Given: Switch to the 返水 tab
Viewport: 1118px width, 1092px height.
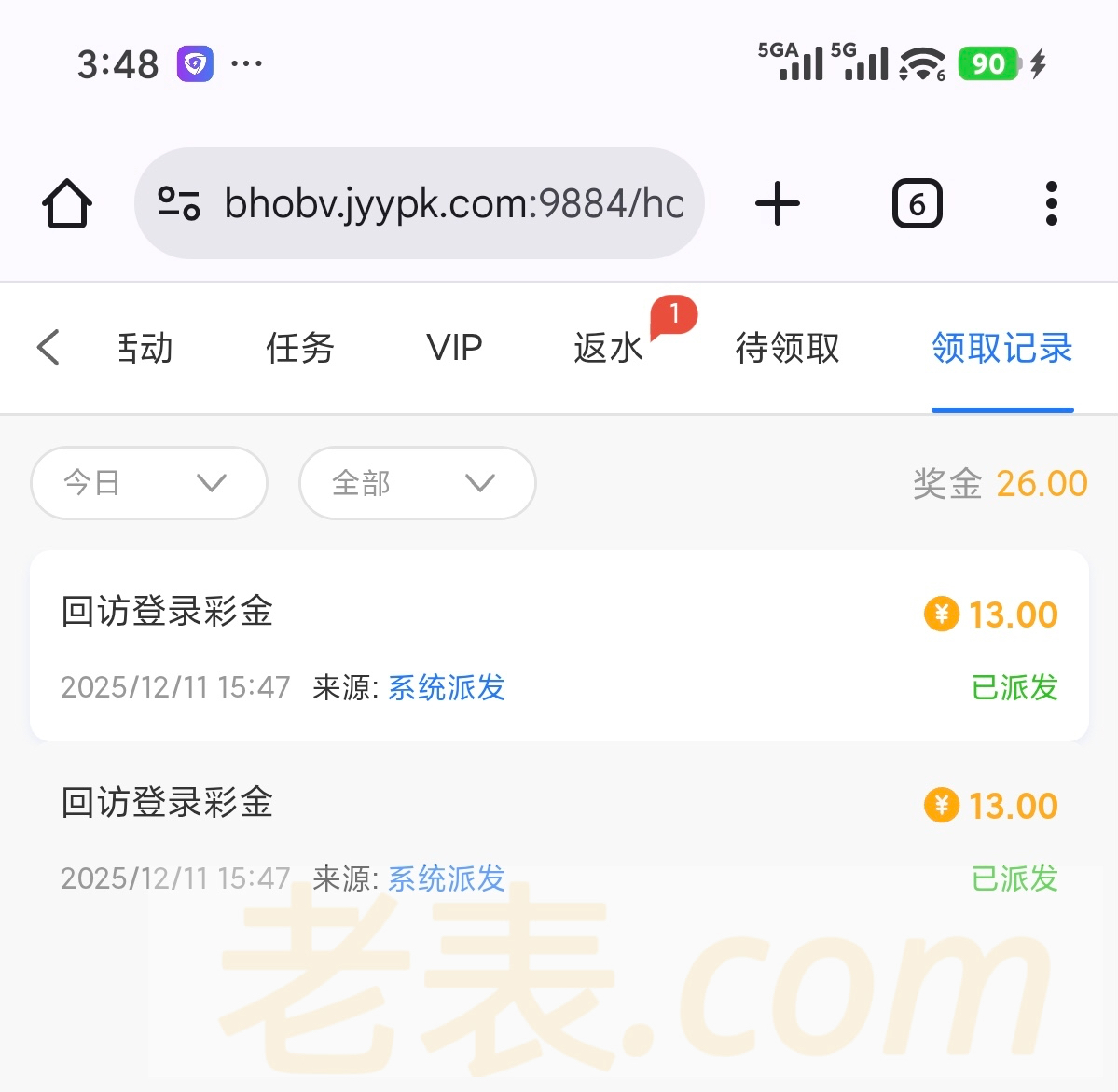Looking at the screenshot, I should (x=609, y=348).
